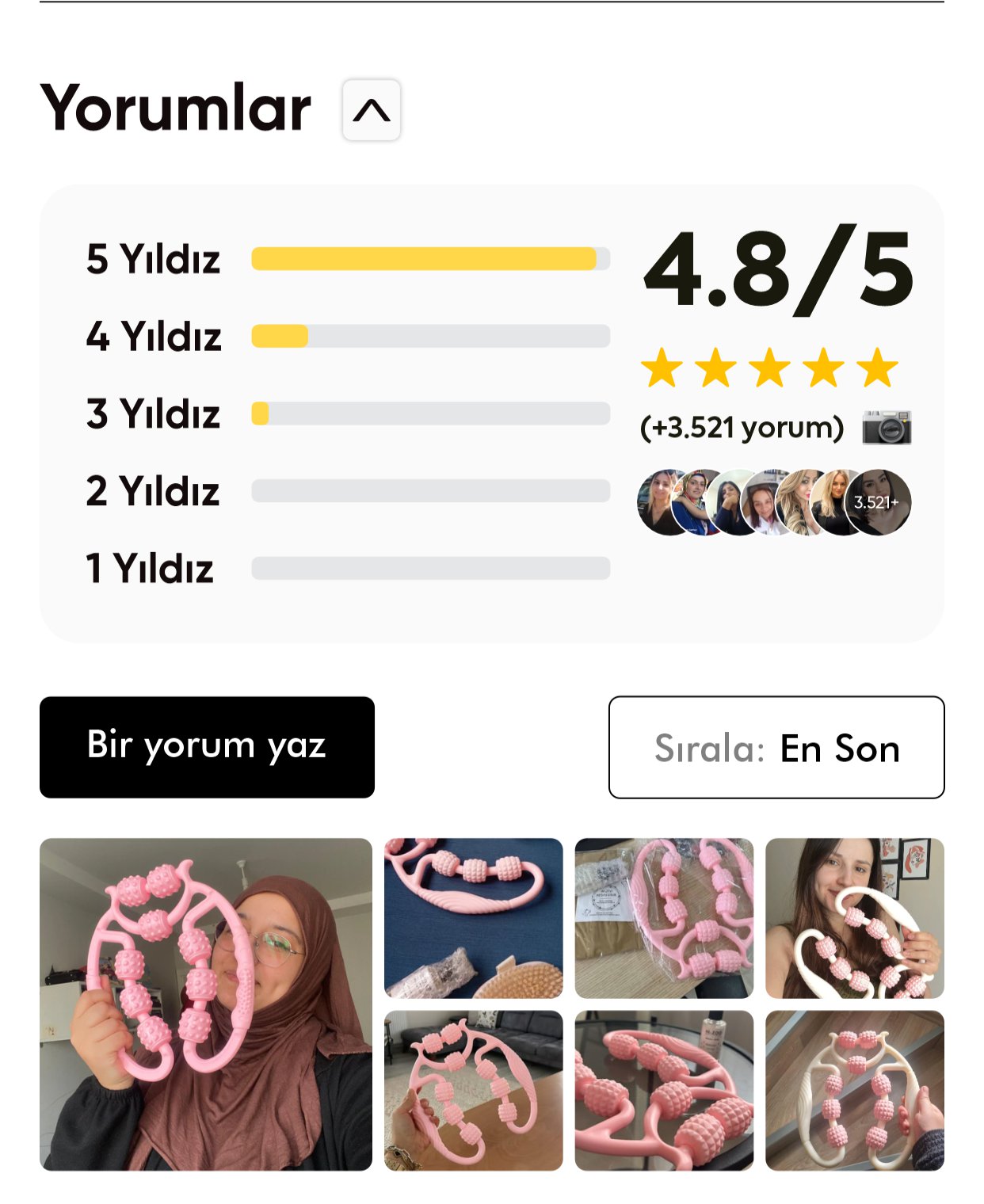Collapse the Yorumlar section chevron
The image size is (984, 1204).
click(371, 110)
